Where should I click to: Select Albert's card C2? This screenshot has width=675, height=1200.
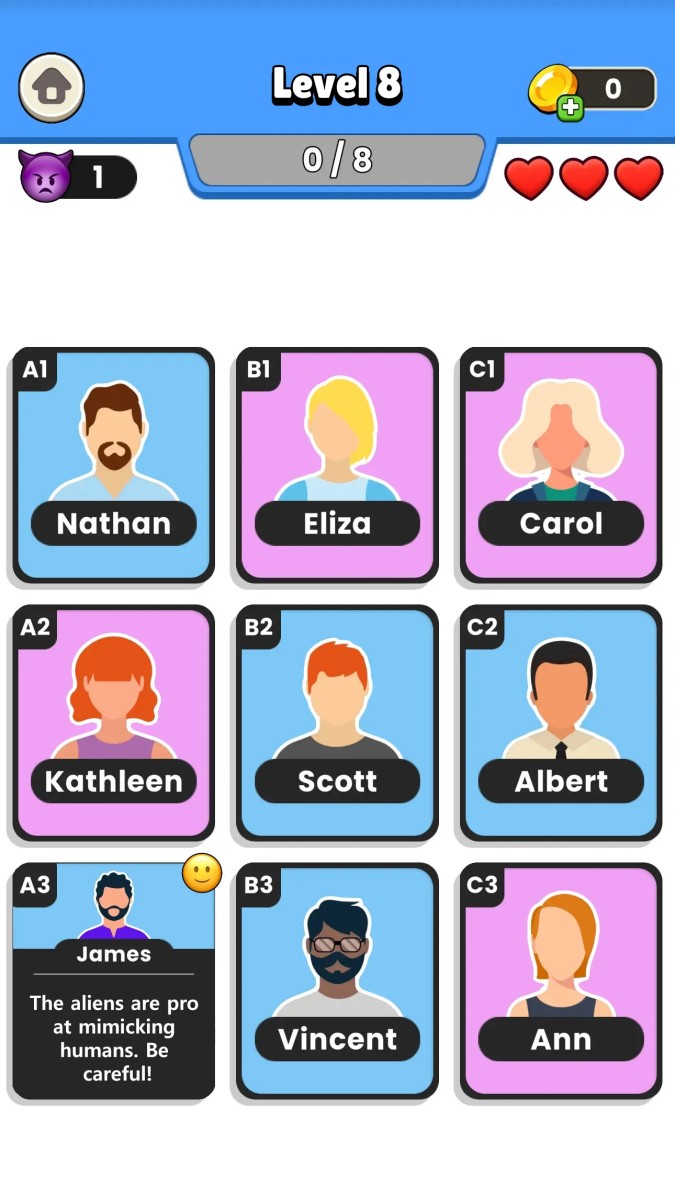(561, 722)
